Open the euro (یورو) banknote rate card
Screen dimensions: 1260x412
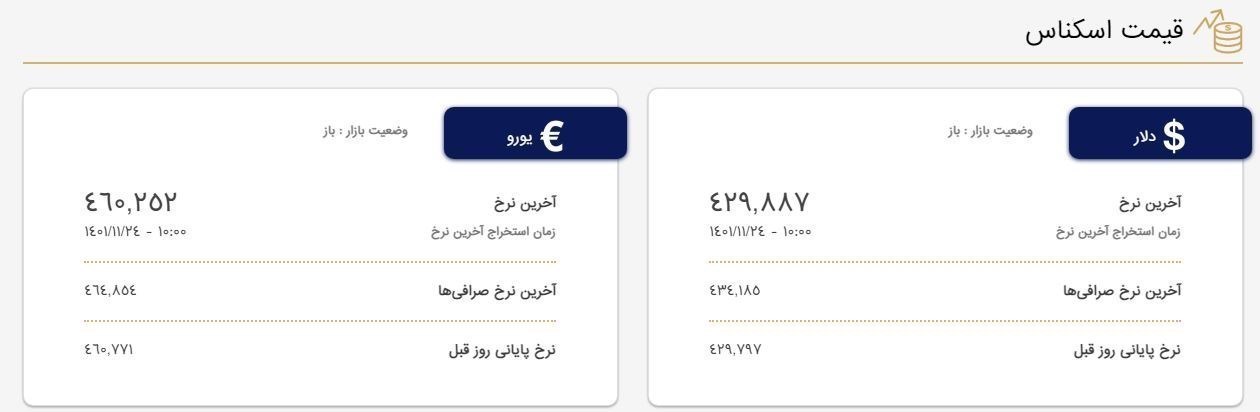[x=535, y=134]
